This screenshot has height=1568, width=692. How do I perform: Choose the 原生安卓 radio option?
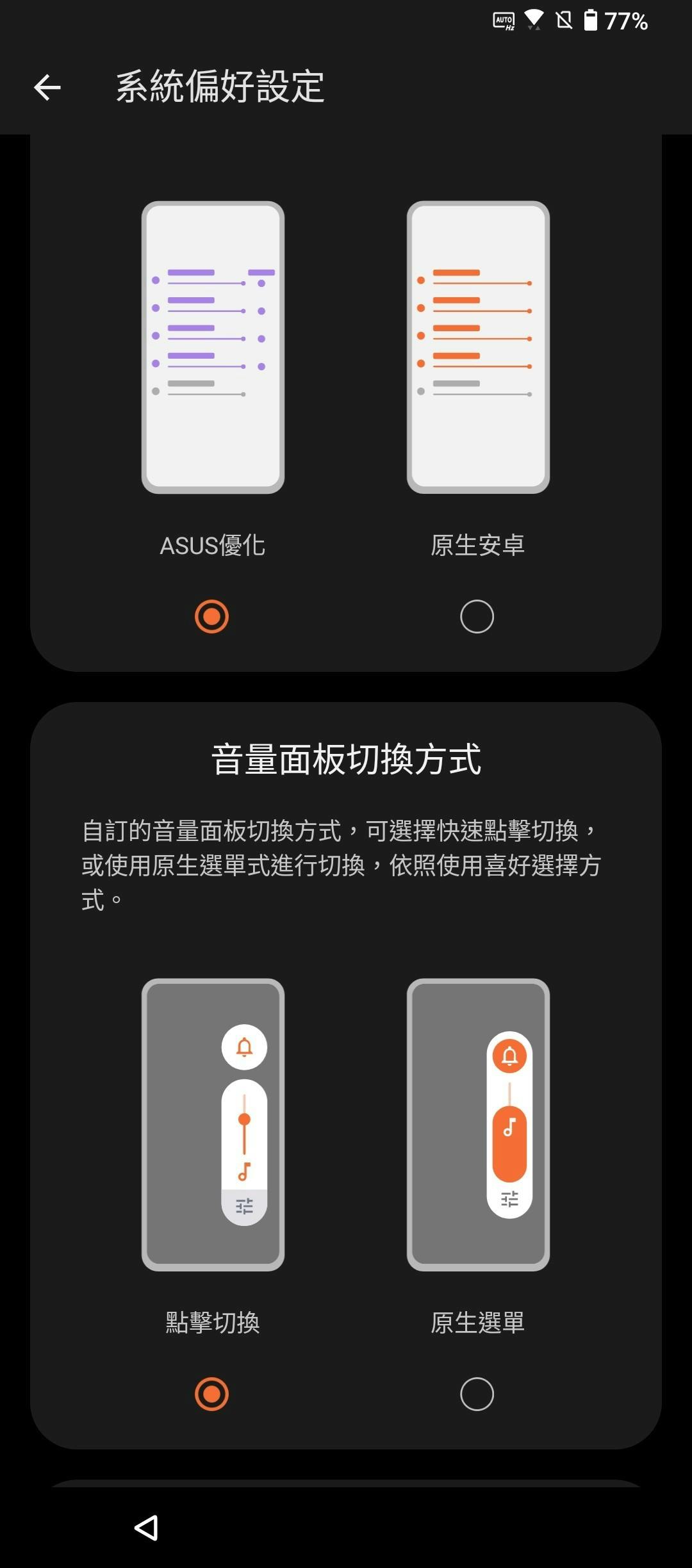pos(477,616)
